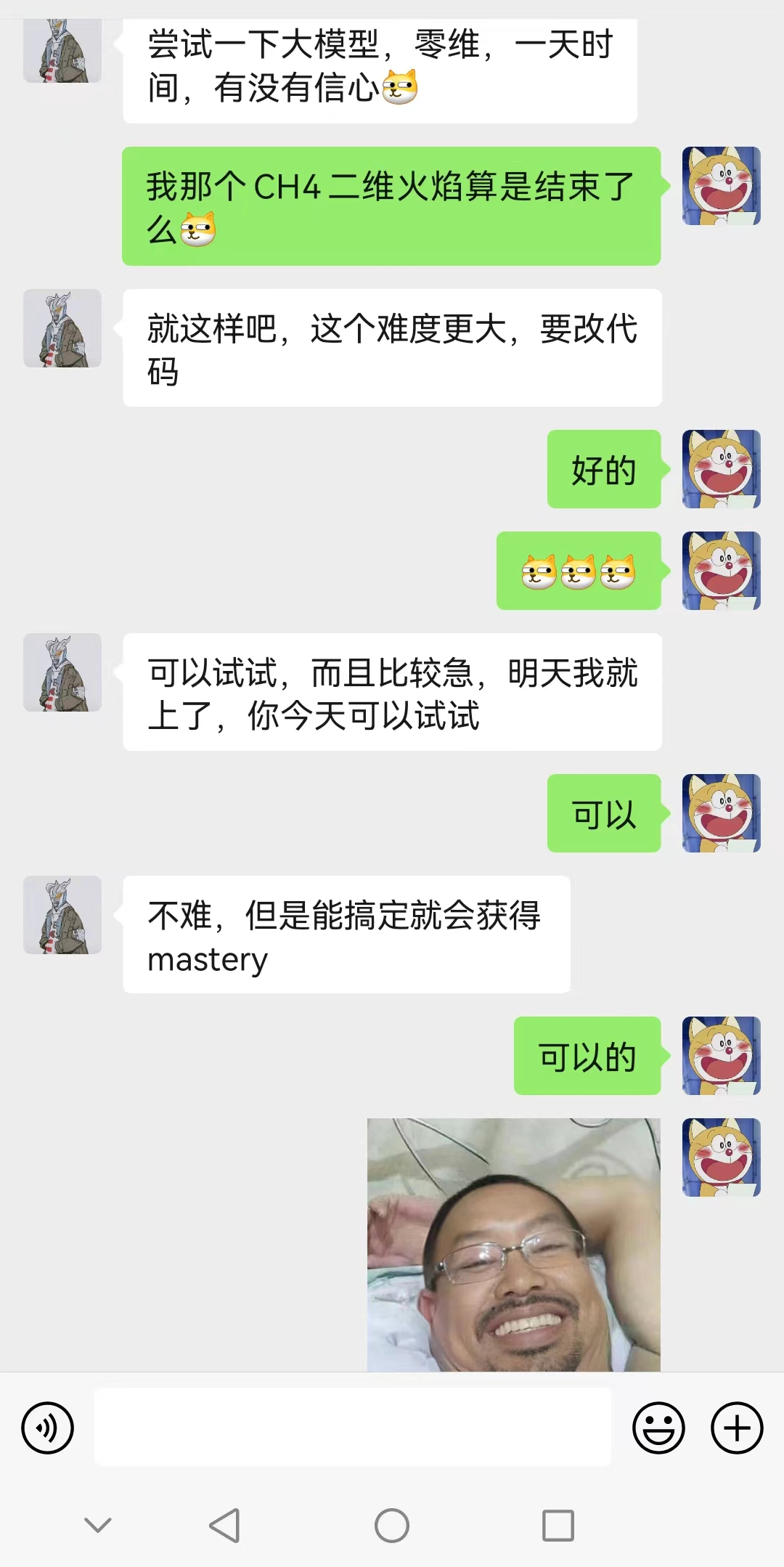
Task: Select the message saying 可以的
Action: click(588, 1057)
